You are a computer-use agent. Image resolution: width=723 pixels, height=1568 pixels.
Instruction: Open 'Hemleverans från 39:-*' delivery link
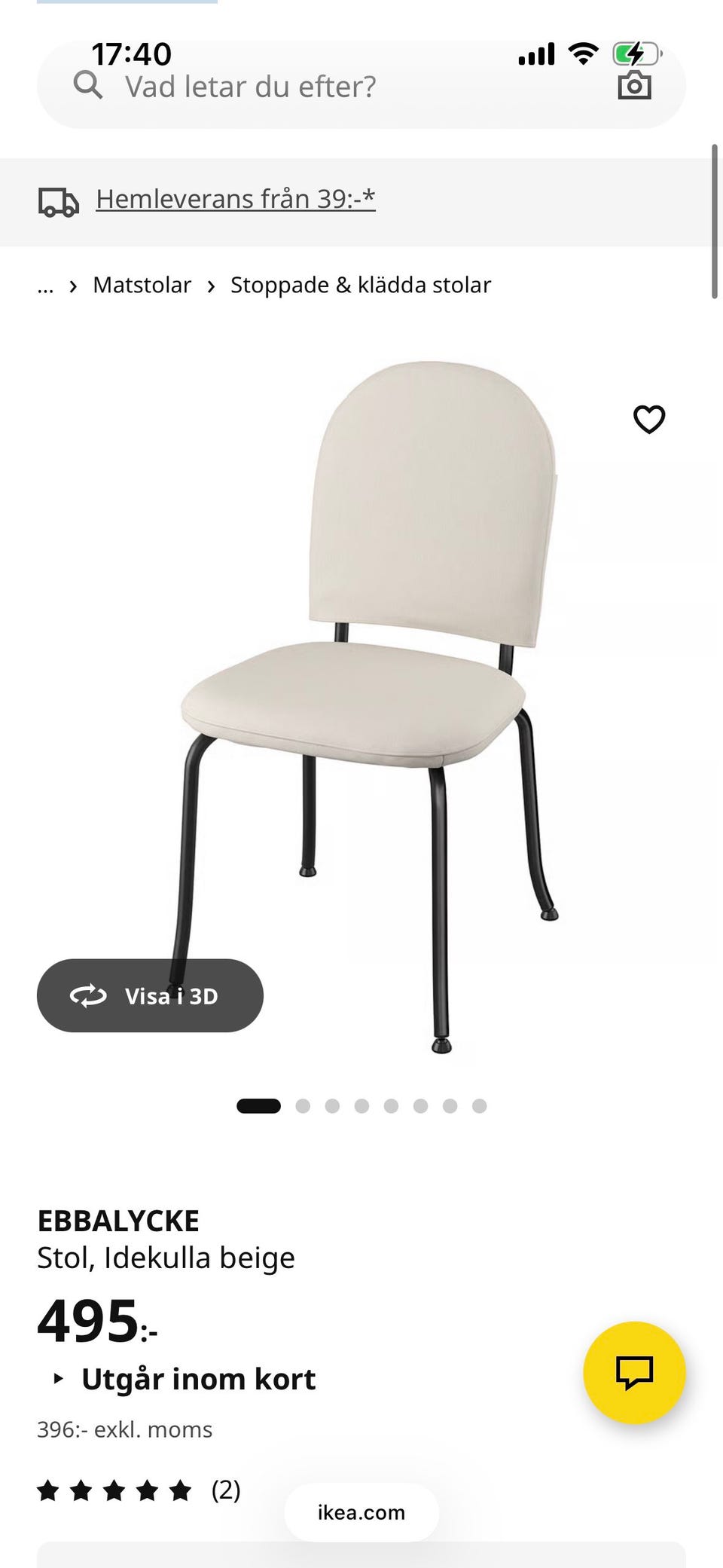[235, 199]
